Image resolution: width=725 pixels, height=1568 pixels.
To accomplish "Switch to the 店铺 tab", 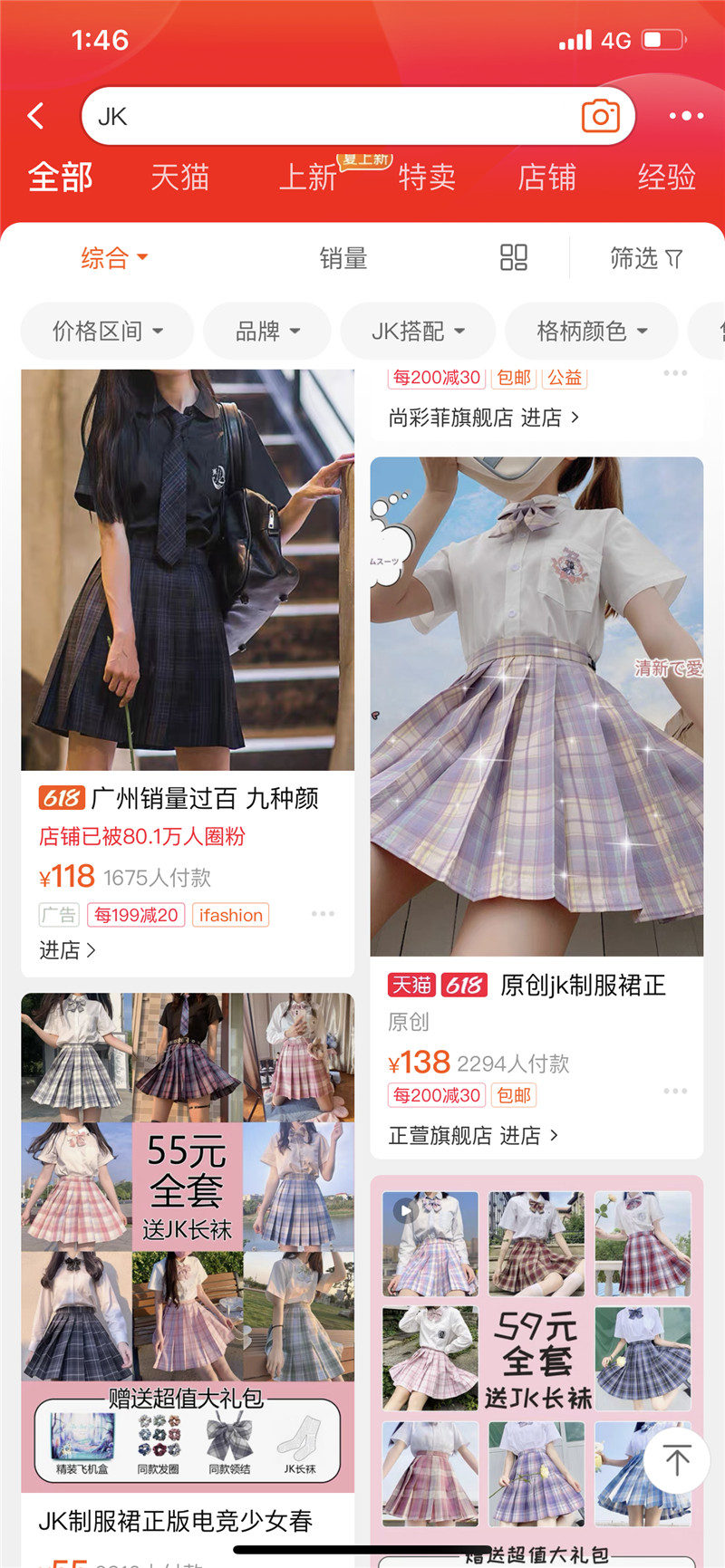I will 546,177.
